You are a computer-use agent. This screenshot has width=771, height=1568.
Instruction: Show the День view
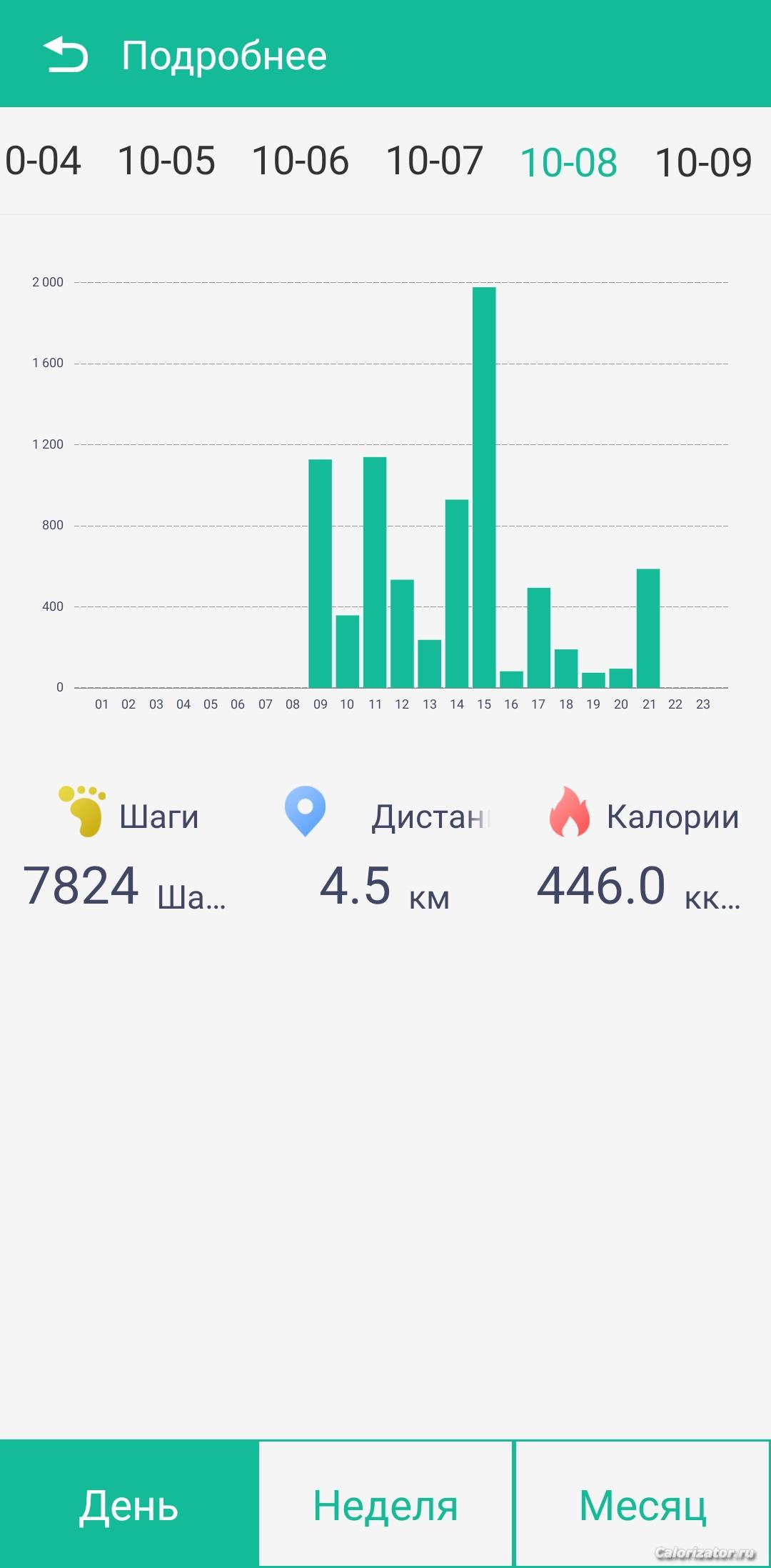[128, 1504]
